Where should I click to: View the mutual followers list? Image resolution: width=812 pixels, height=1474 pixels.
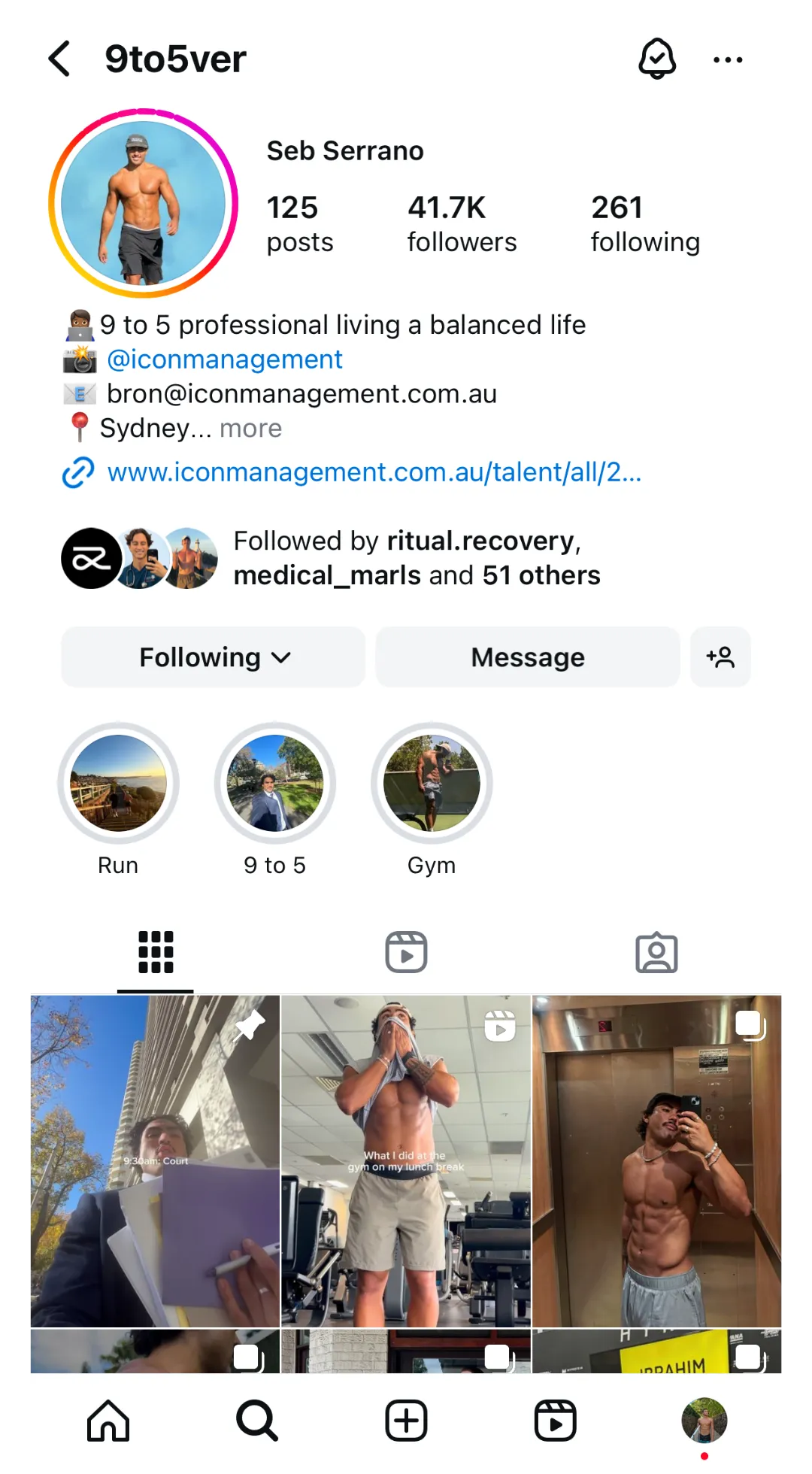(x=416, y=558)
